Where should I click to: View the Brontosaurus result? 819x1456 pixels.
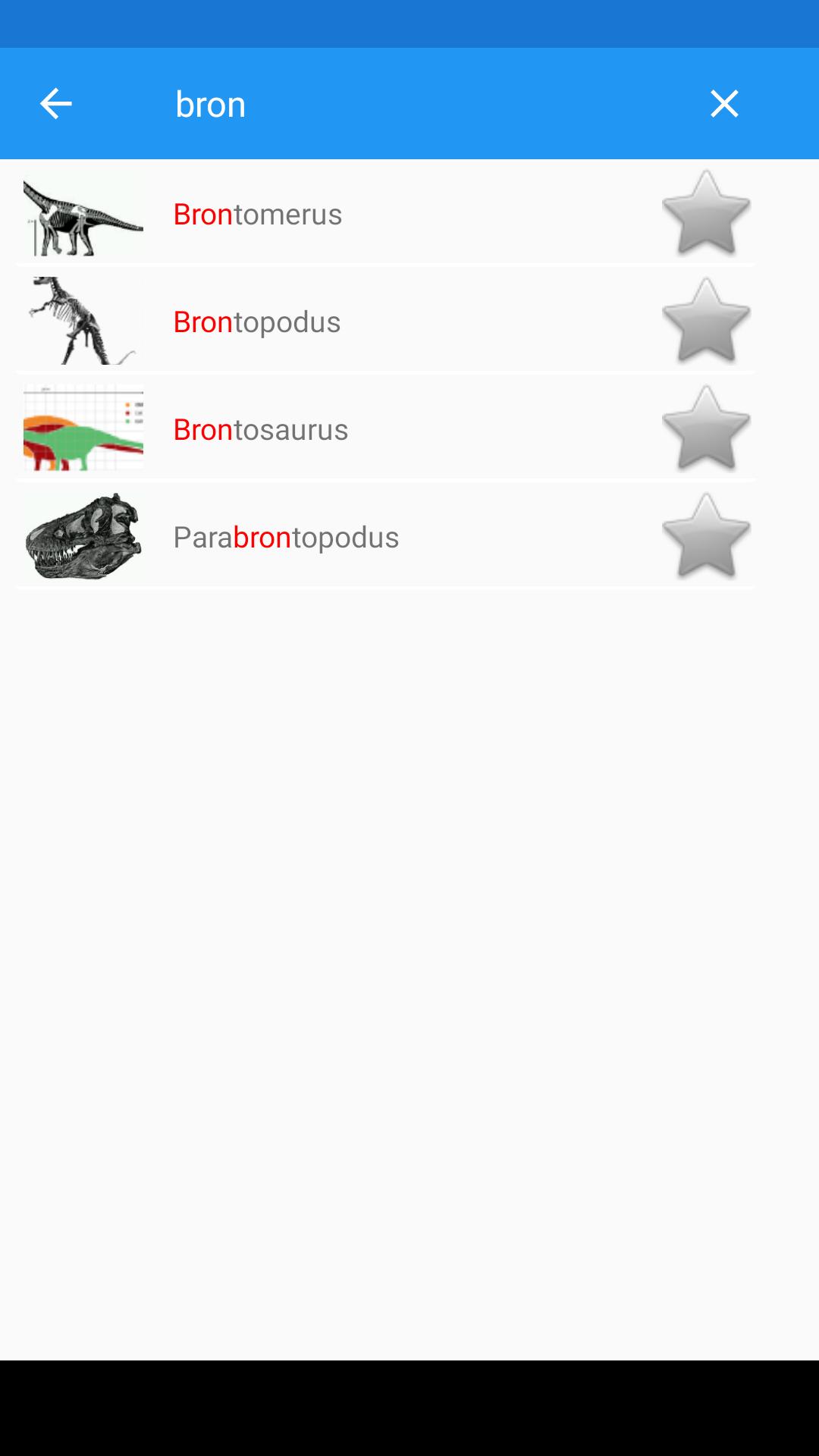click(x=261, y=430)
